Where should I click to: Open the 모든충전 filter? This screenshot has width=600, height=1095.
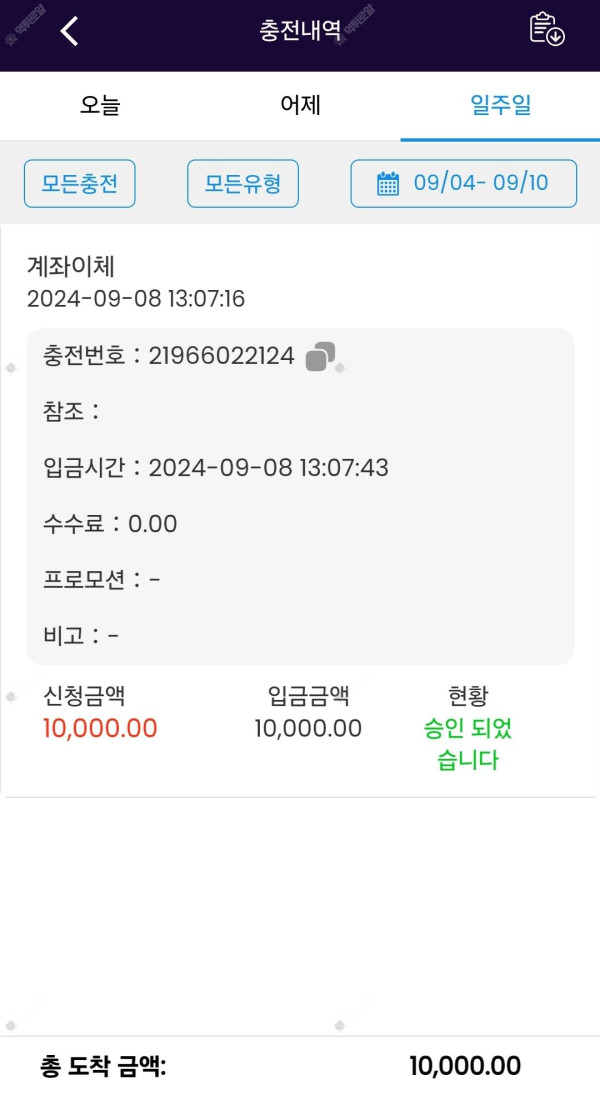click(x=80, y=184)
